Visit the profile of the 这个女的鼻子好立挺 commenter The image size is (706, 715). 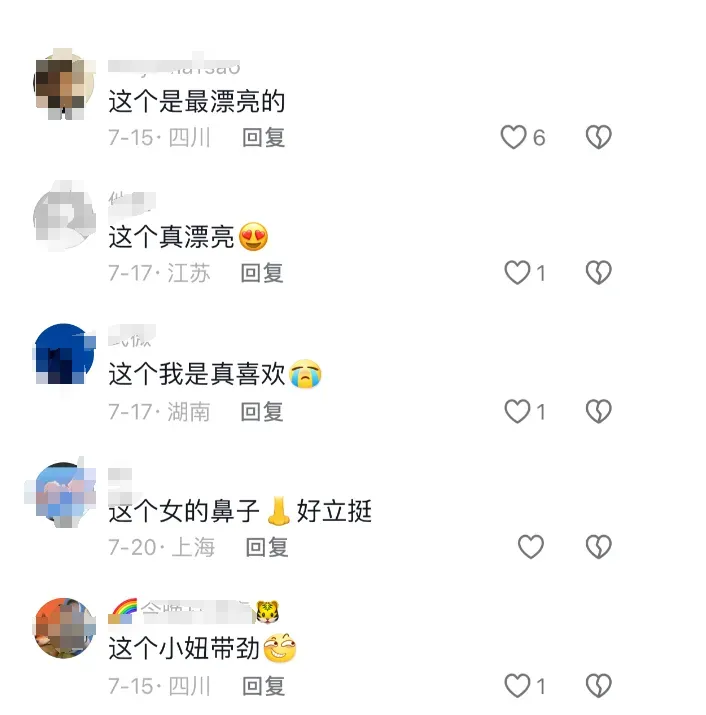click(x=64, y=493)
